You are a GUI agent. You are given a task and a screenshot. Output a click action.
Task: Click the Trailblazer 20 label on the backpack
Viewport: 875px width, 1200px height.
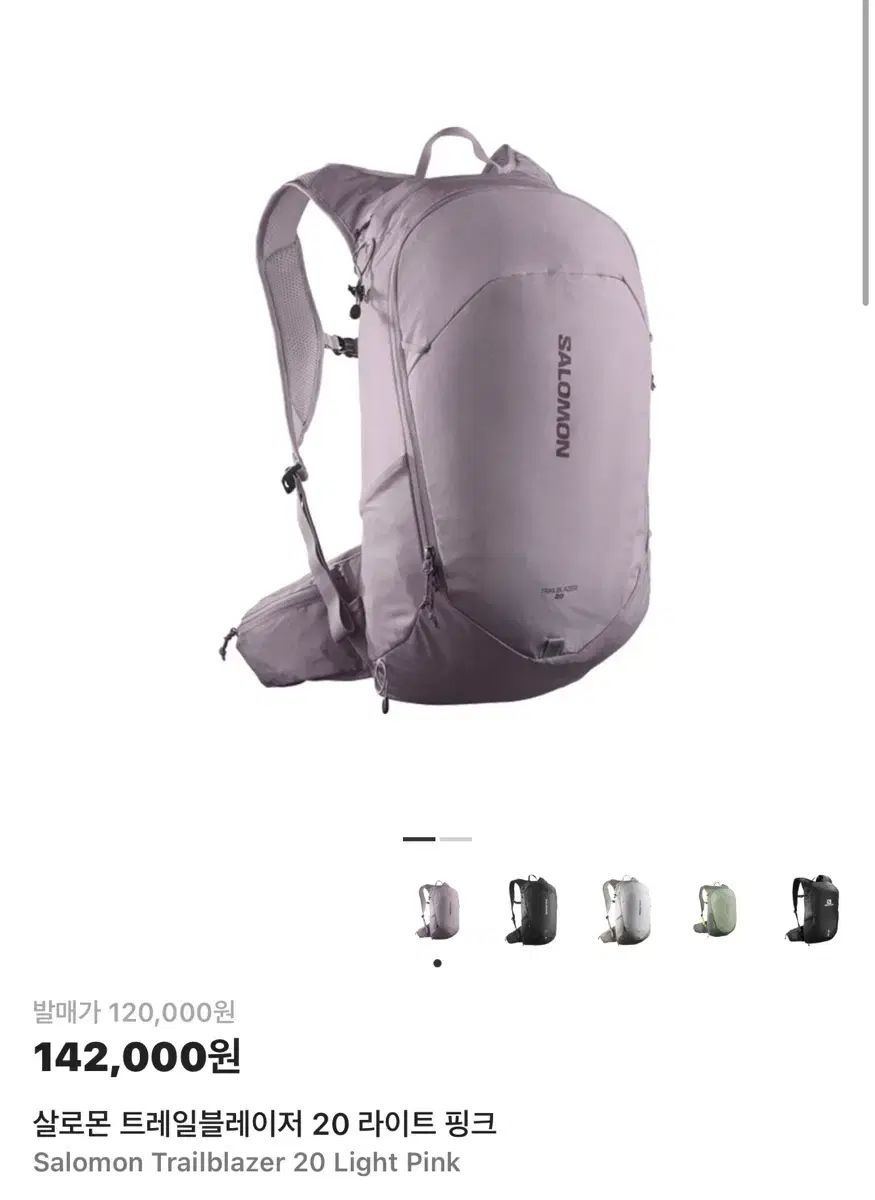[x=558, y=592]
